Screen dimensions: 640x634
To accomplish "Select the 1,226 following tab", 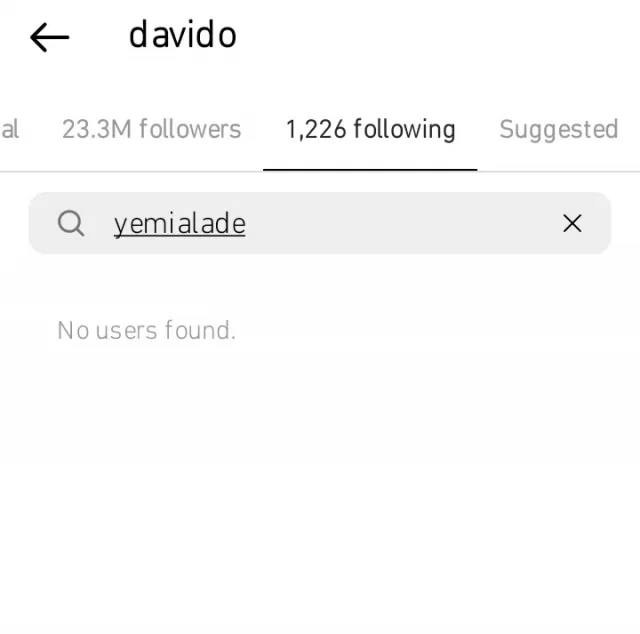I will pyautogui.click(x=370, y=130).
